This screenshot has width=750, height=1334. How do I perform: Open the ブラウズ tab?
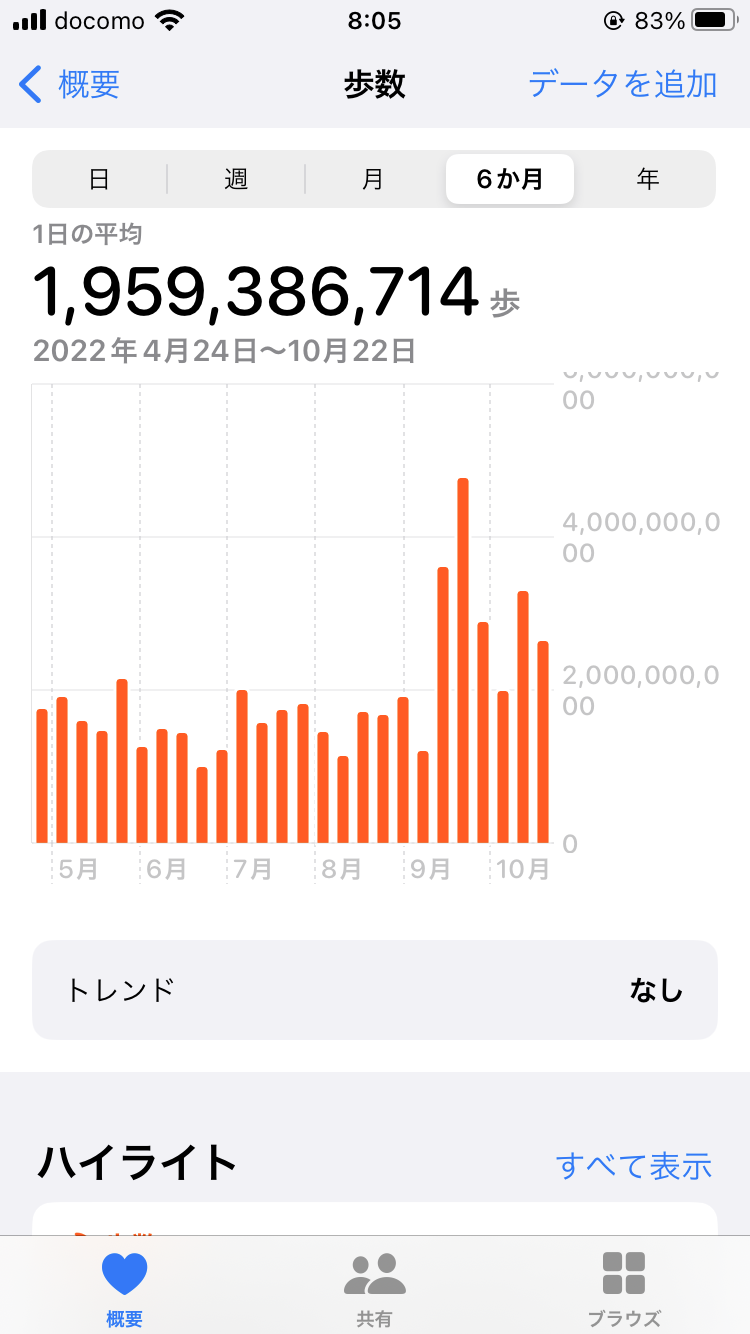[x=624, y=1288]
